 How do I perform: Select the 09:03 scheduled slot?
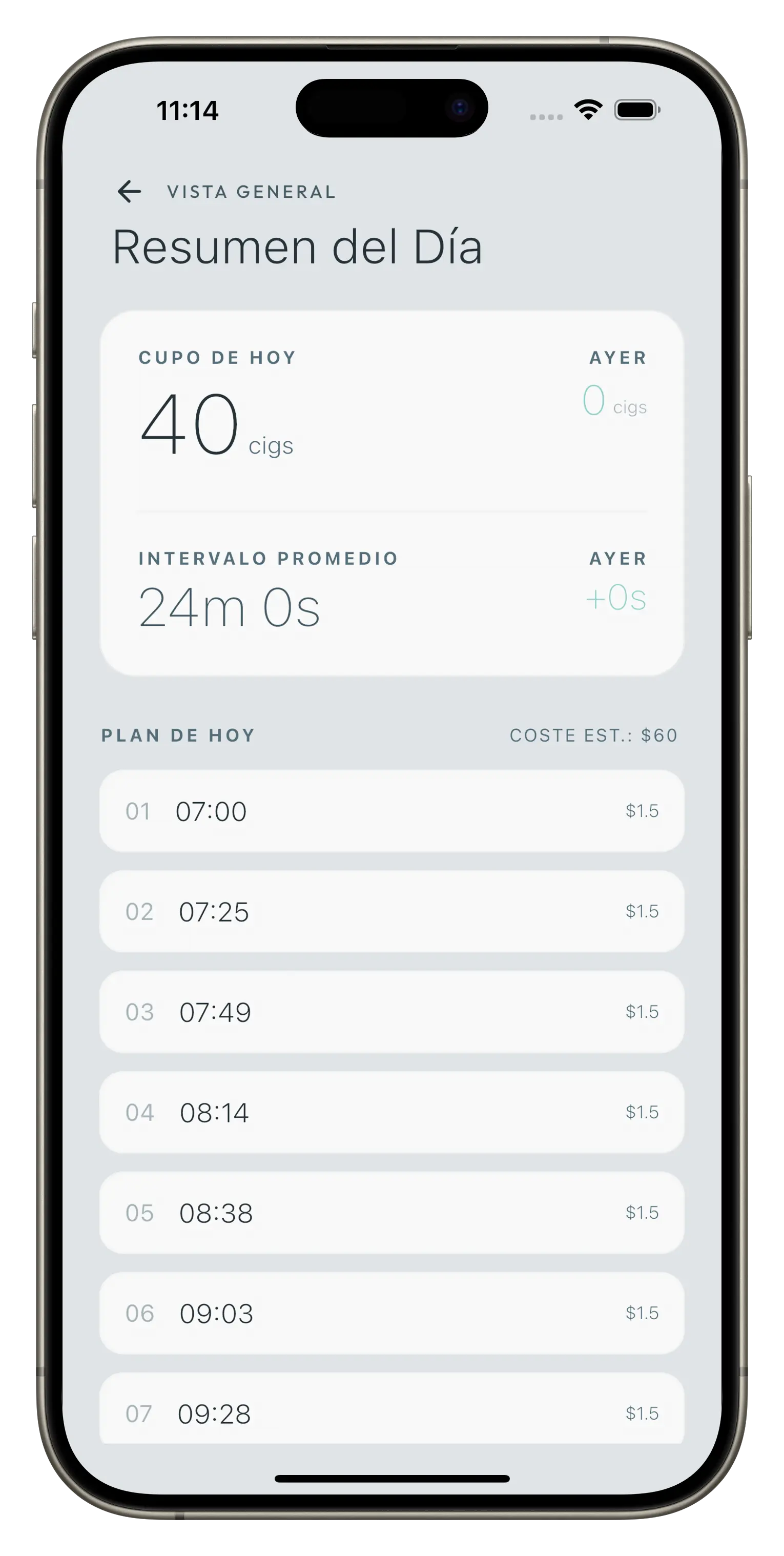(391, 1312)
